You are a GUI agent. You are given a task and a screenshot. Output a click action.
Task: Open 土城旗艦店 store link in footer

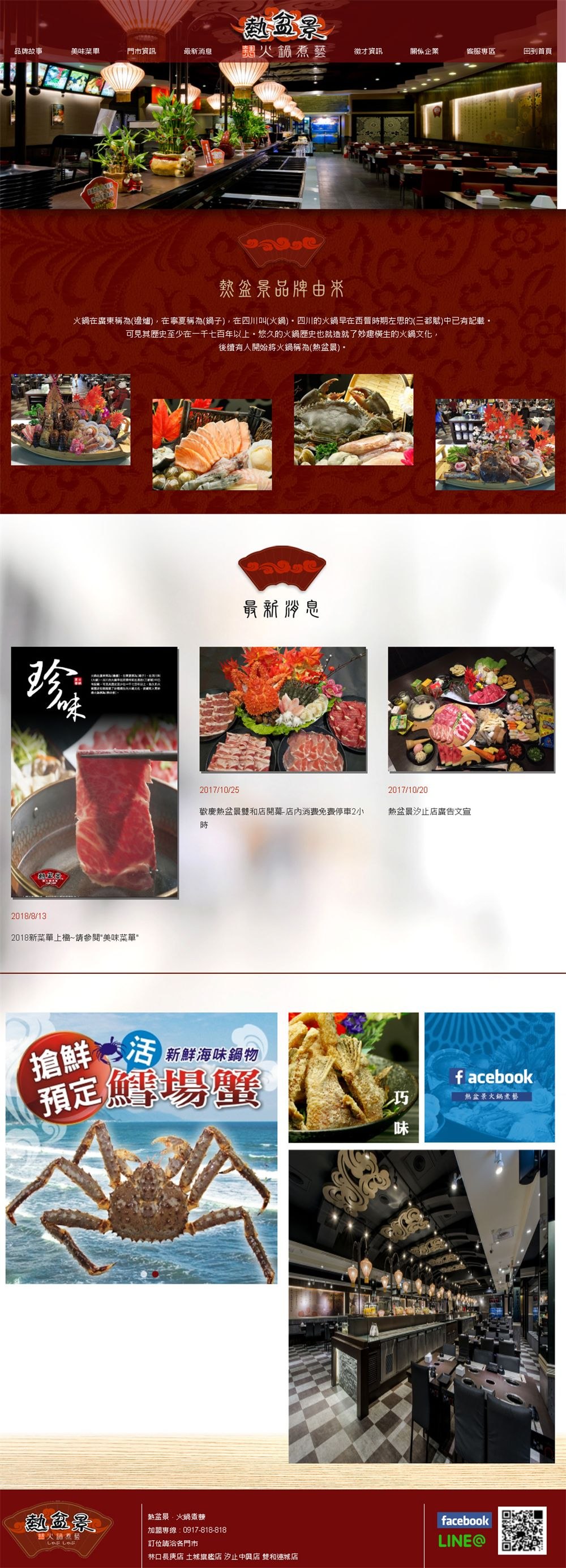[x=204, y=1556]
